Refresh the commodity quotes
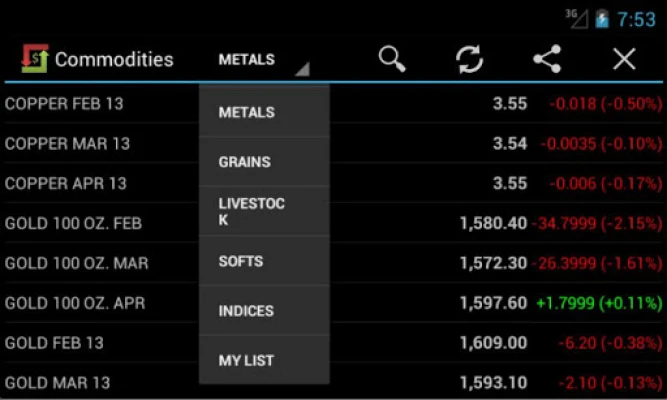The height and width of the screenshot is (400, 667). coord(469,59)
